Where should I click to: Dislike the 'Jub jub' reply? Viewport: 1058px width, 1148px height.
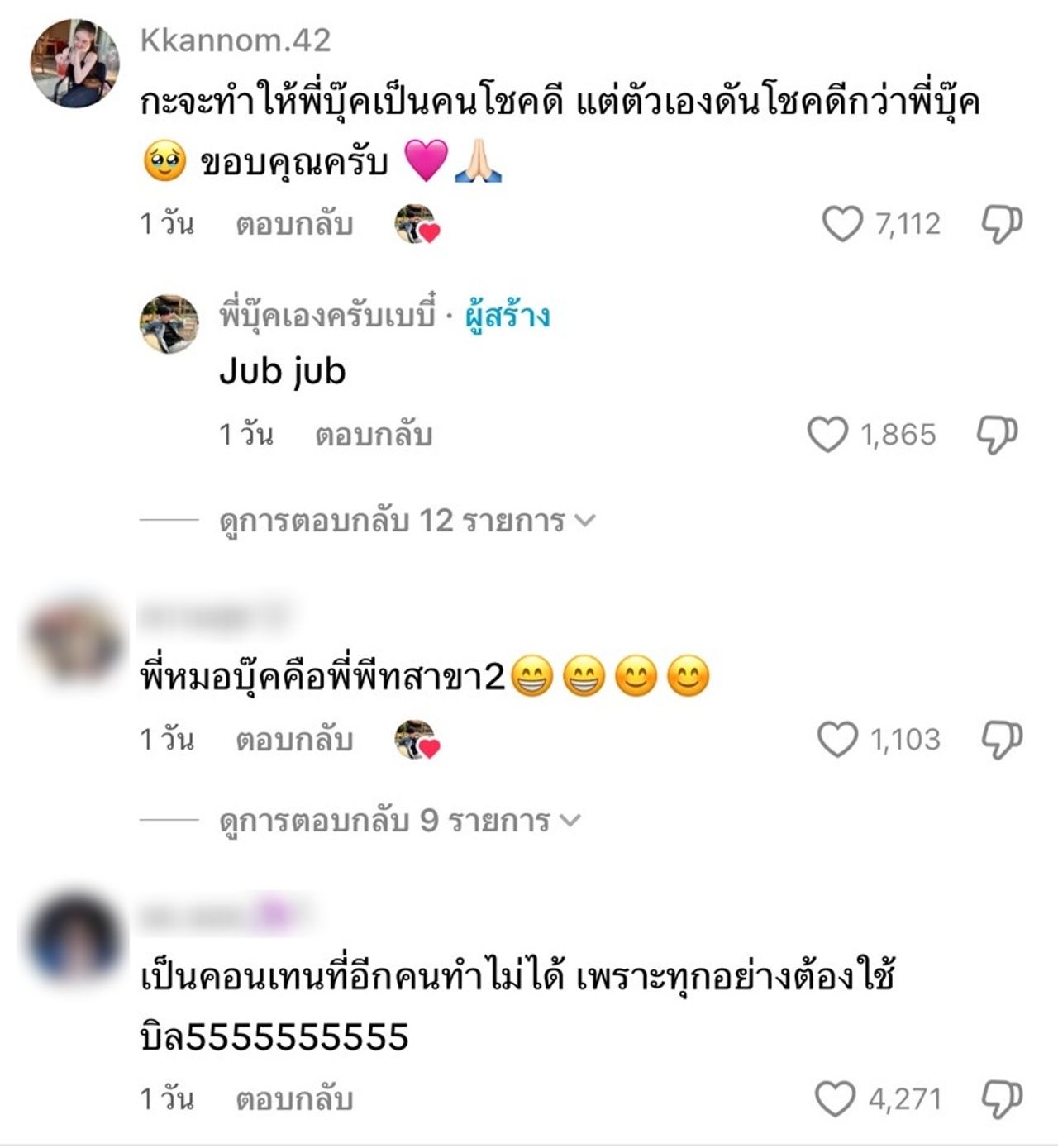[996, 435]
